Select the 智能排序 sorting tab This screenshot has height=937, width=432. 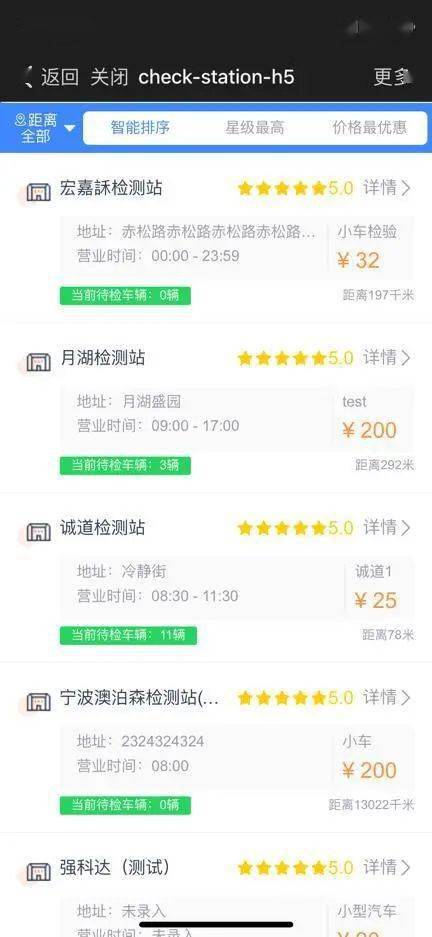(x=140, y=127)
